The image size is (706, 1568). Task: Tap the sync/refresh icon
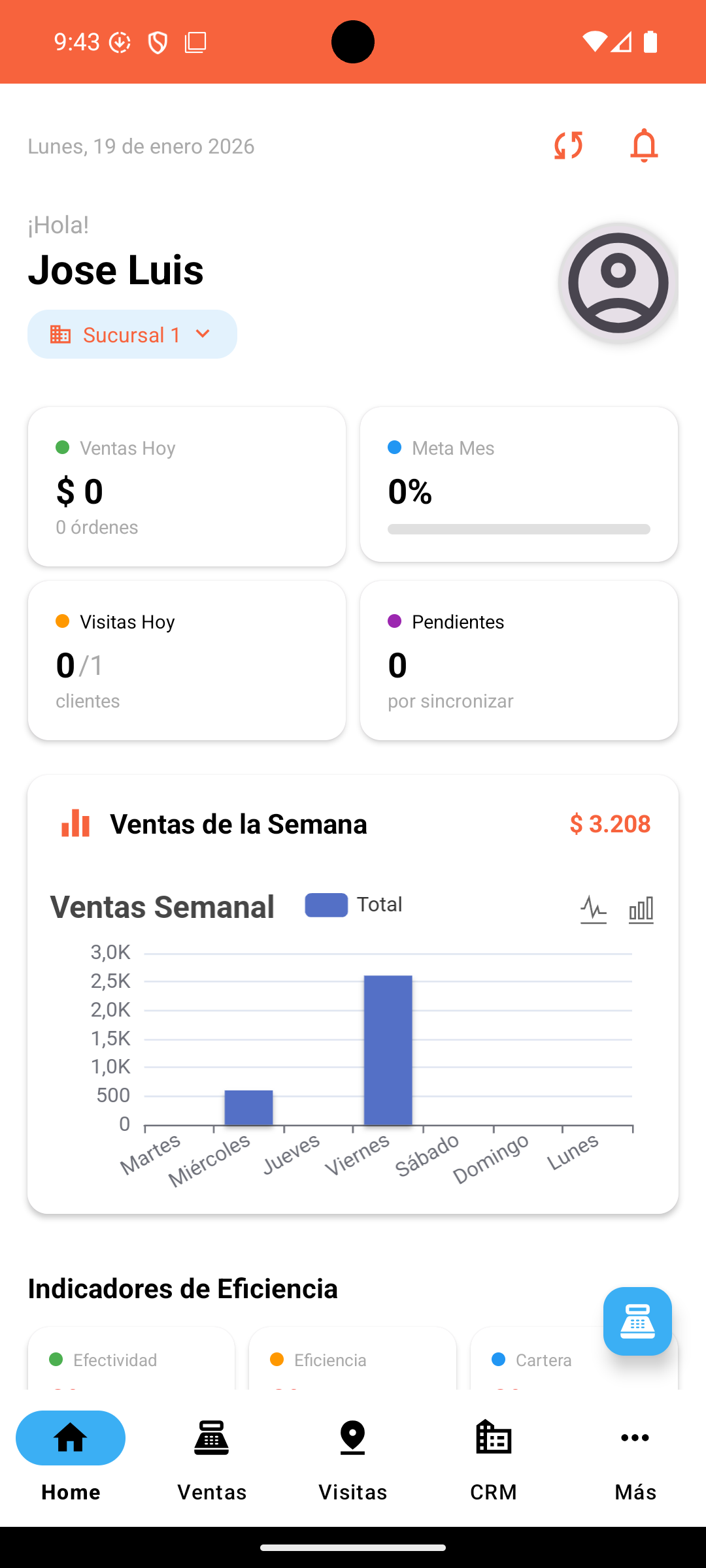[568, 146]
